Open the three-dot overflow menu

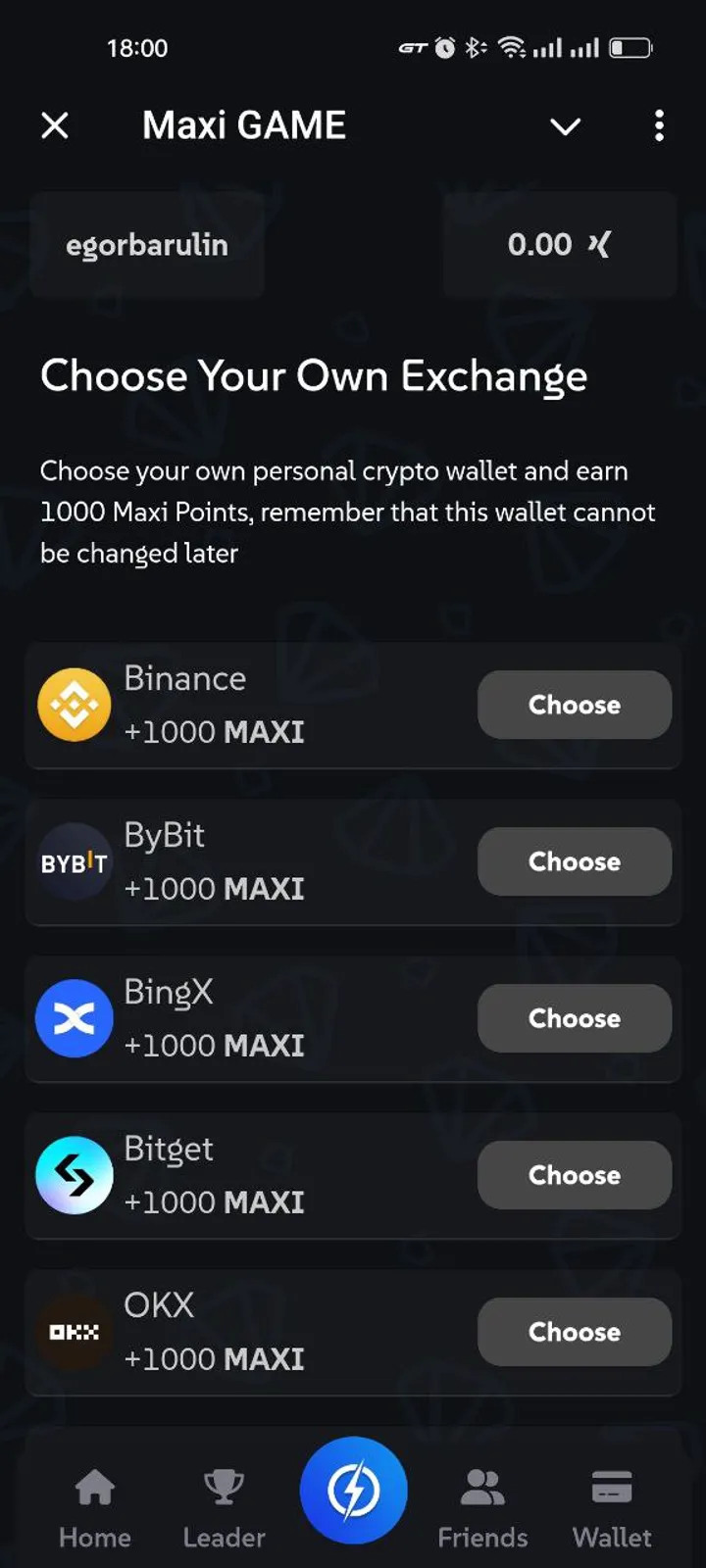(659, 125)
